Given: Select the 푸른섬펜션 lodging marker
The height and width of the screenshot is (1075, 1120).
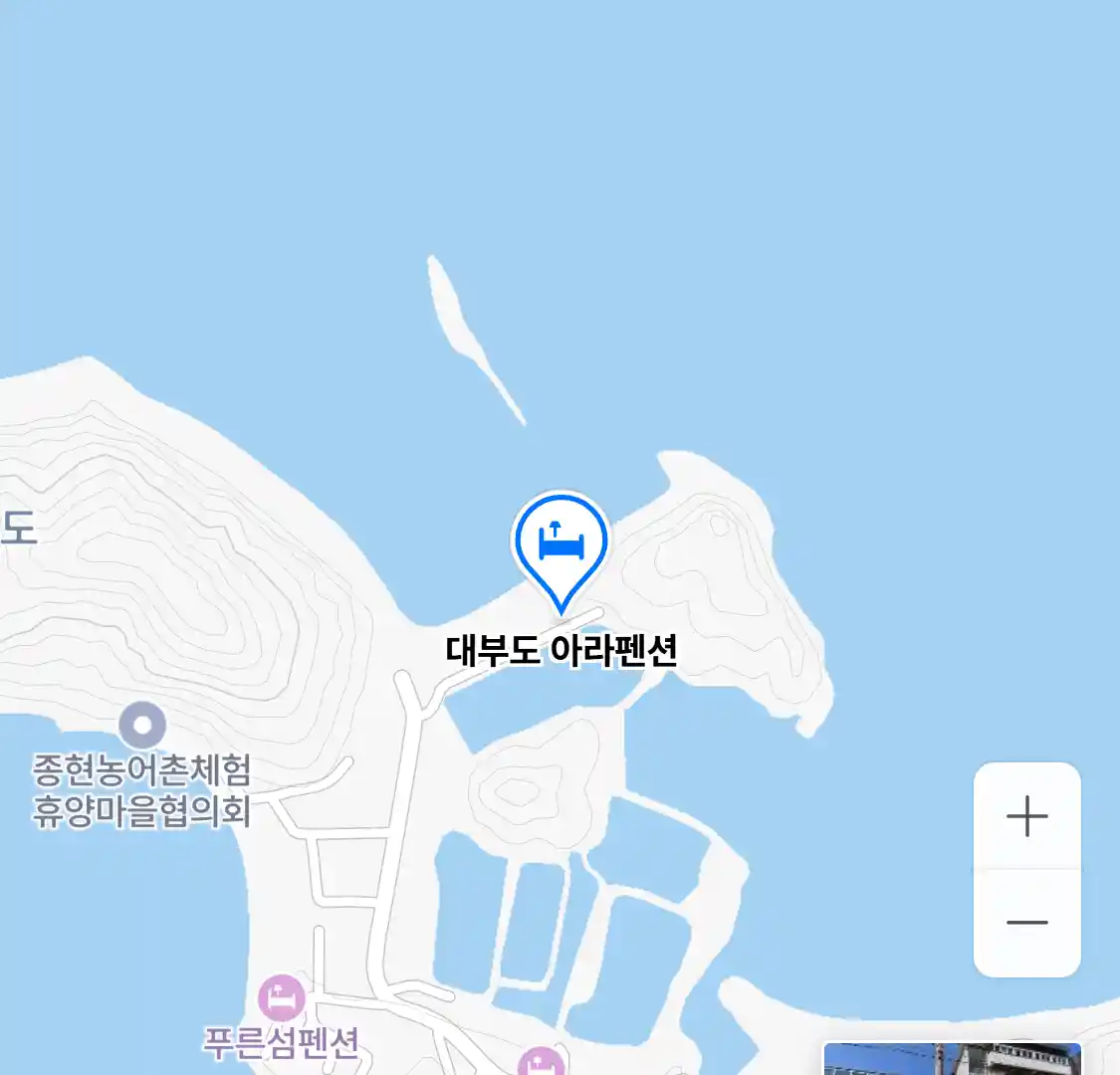Looking at the screenshot, I should [x=282, y=997].
